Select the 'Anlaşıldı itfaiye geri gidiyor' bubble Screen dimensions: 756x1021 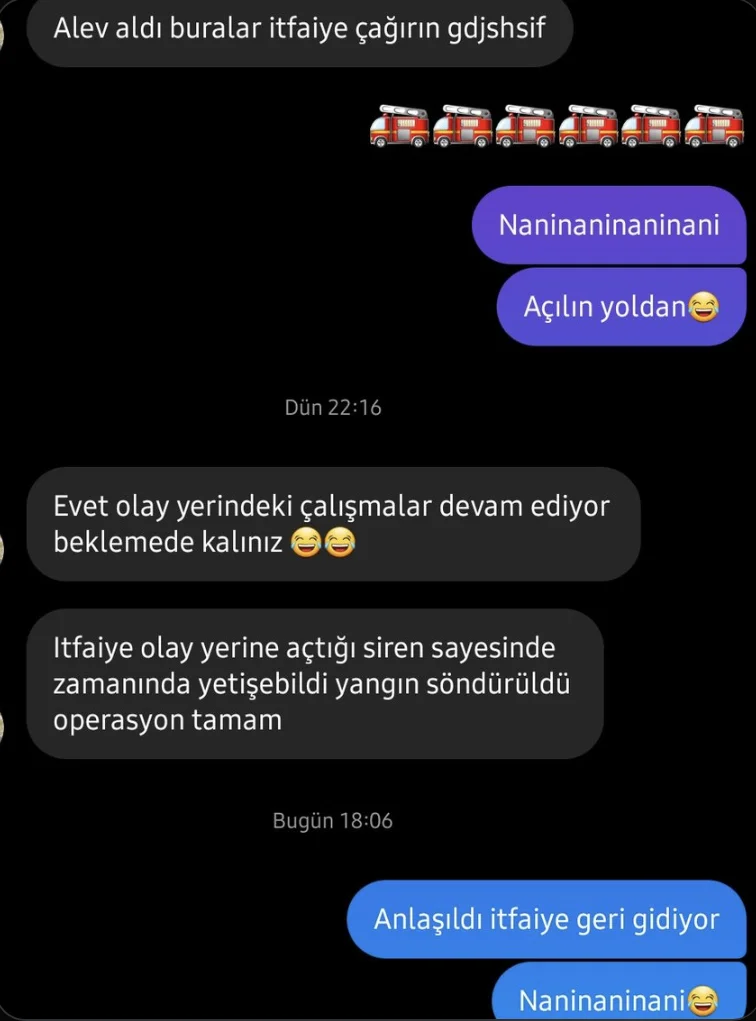pos(546,919)
